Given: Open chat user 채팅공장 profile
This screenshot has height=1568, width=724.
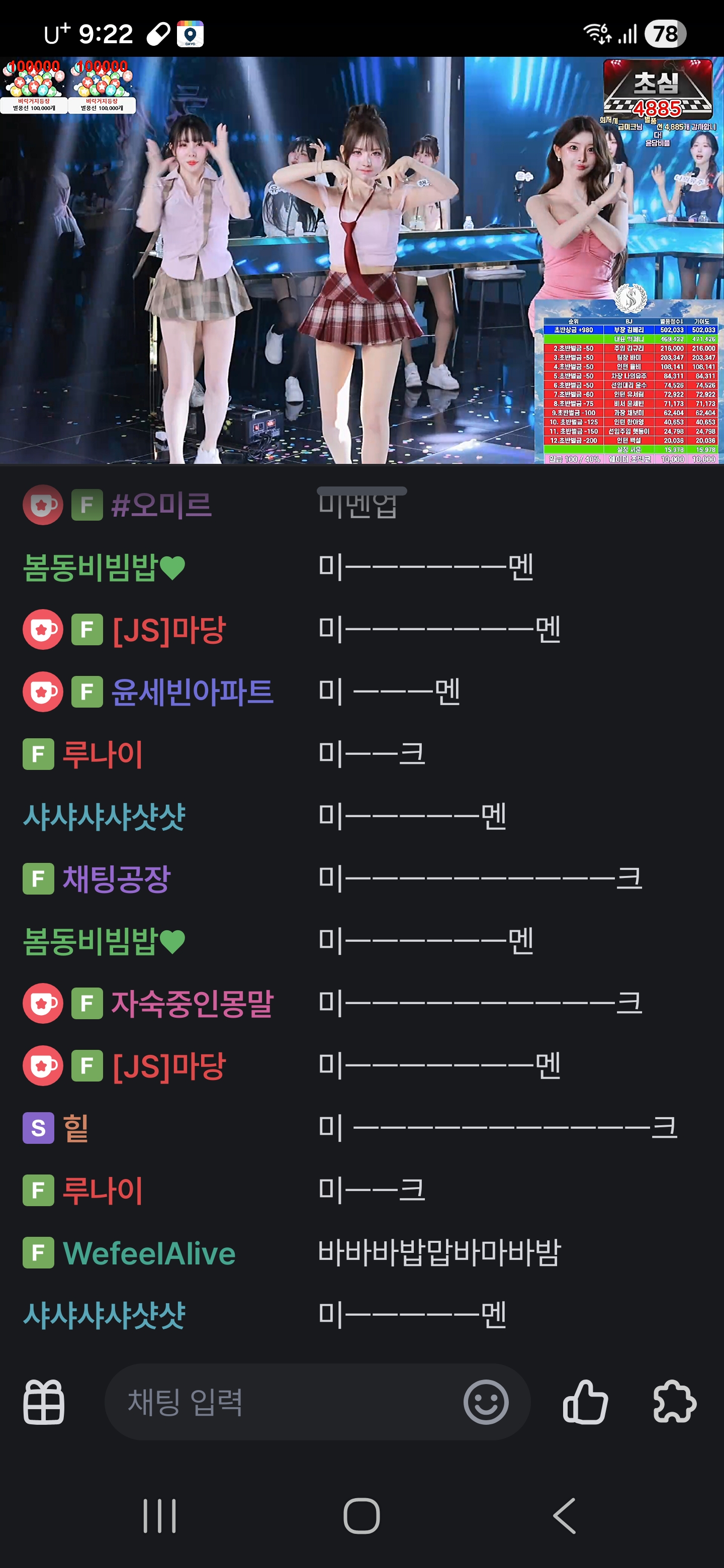Looking at the screenshot, I should click(116, 879).
